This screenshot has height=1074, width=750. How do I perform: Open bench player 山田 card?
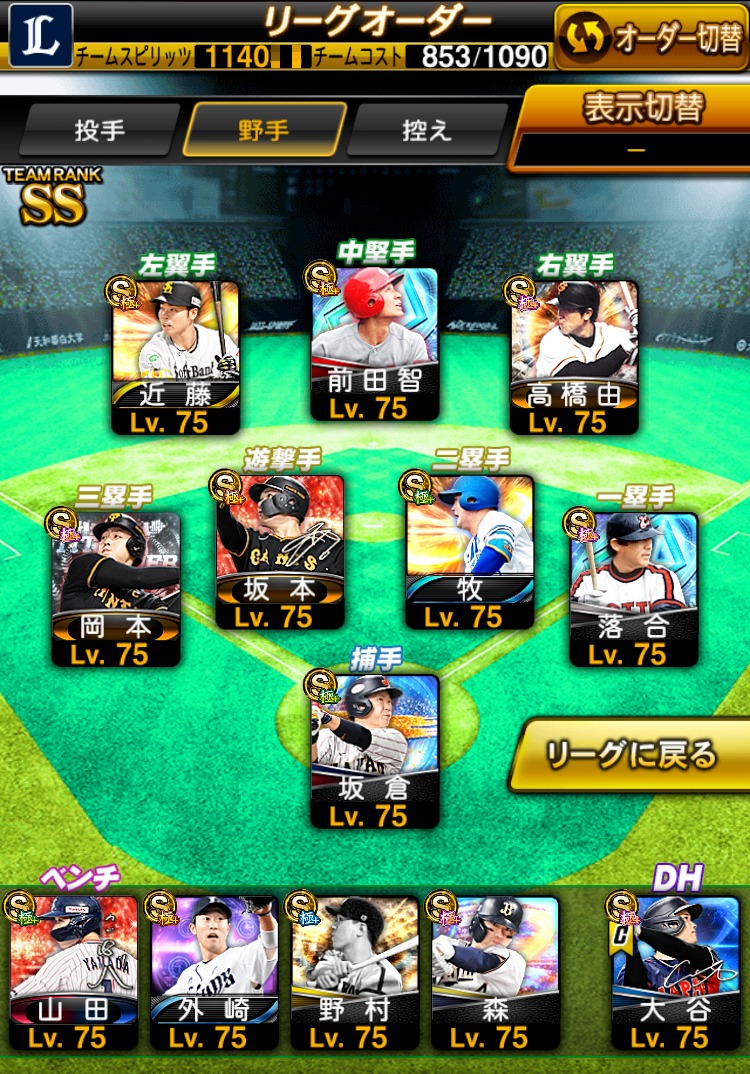point(74,970)
